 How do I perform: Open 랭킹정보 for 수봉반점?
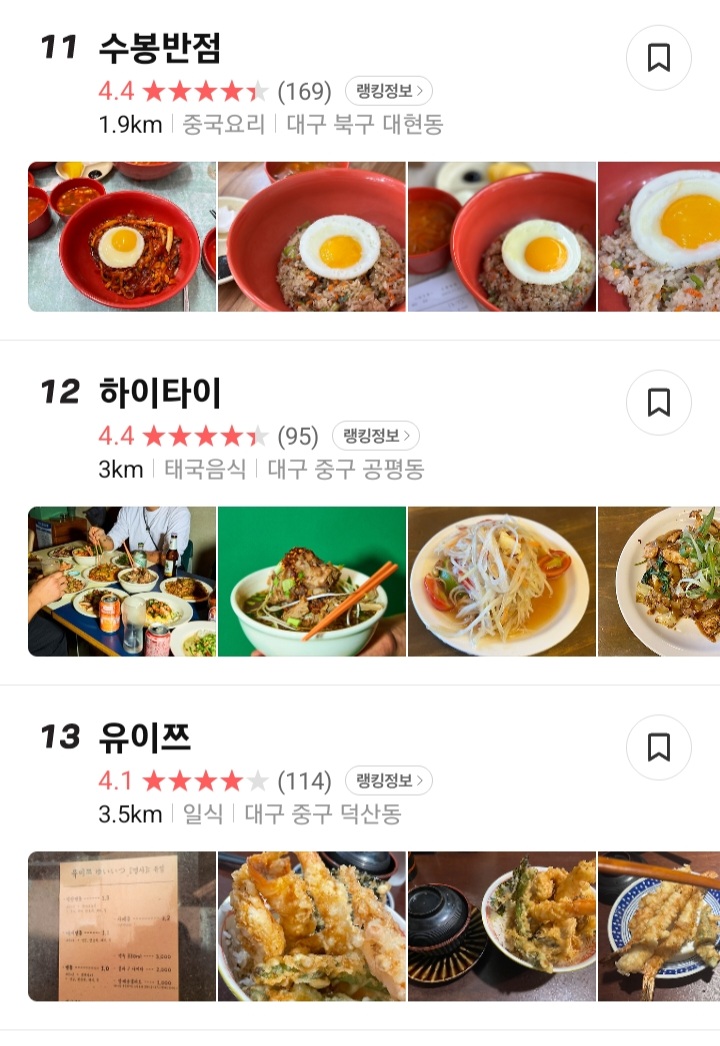pyautogui.click(x=388, y=91)
